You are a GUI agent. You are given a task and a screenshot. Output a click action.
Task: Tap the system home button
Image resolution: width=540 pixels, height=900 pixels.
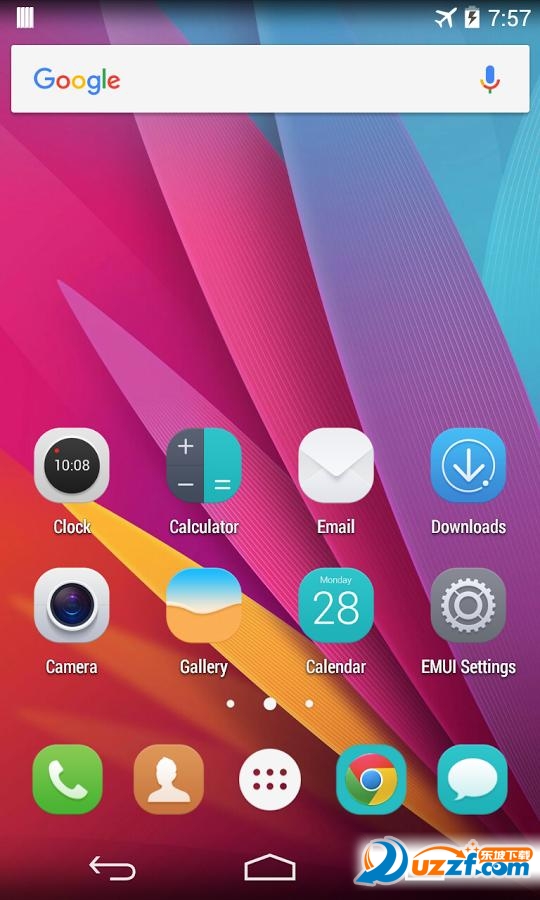click(270, 867)
